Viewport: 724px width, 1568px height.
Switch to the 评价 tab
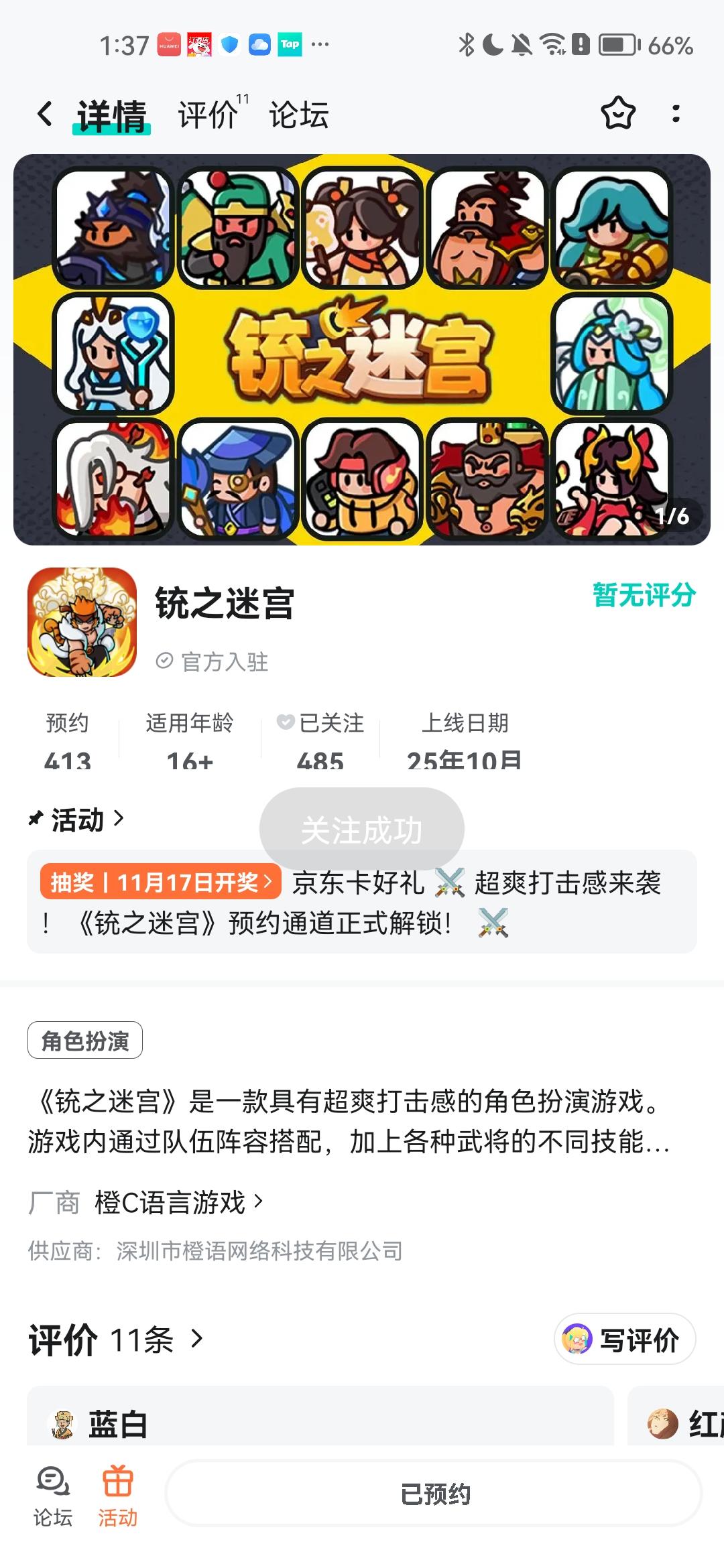[204, 114]
